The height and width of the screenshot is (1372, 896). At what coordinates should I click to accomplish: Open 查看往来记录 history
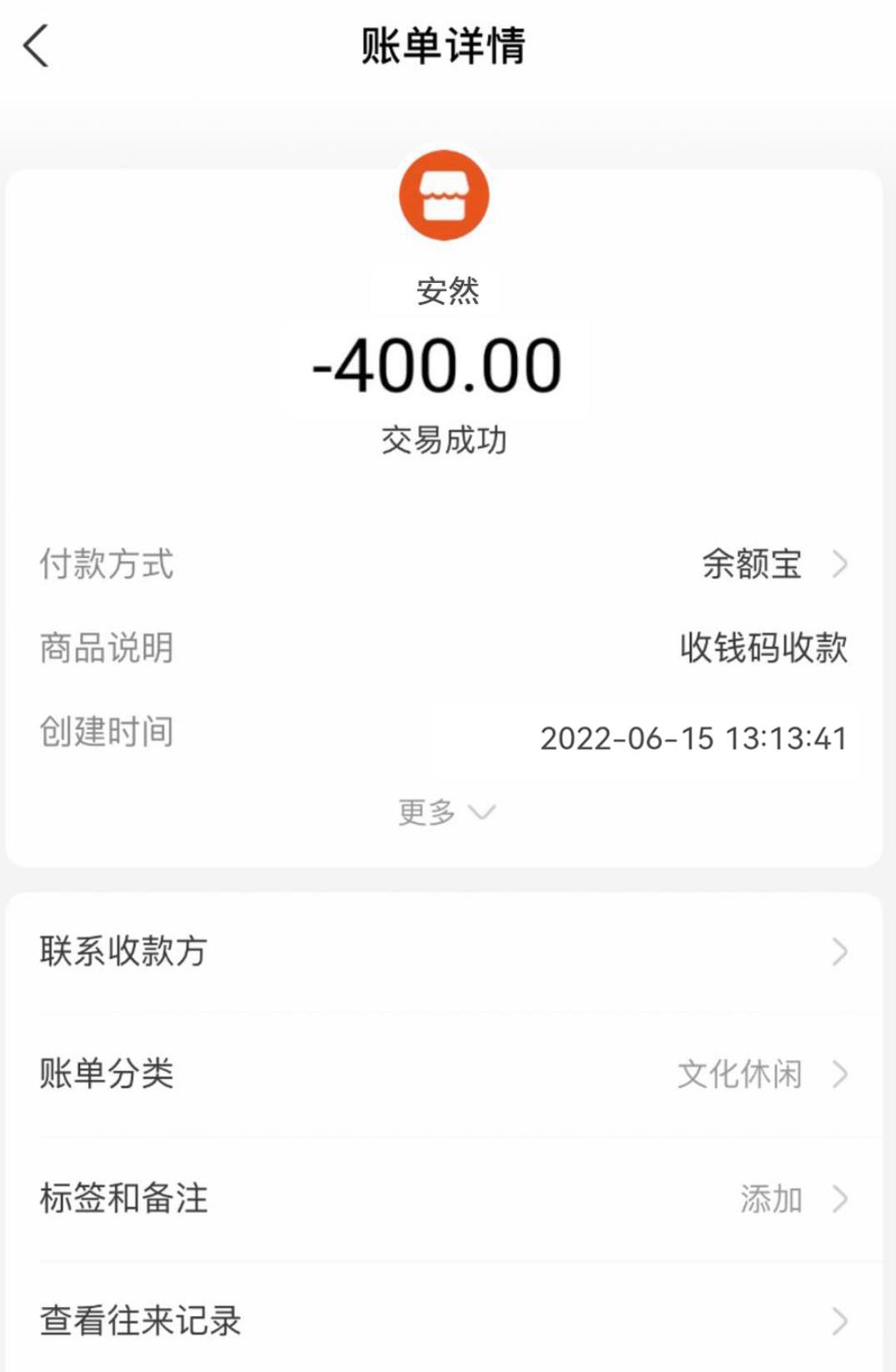(444, 1321)
